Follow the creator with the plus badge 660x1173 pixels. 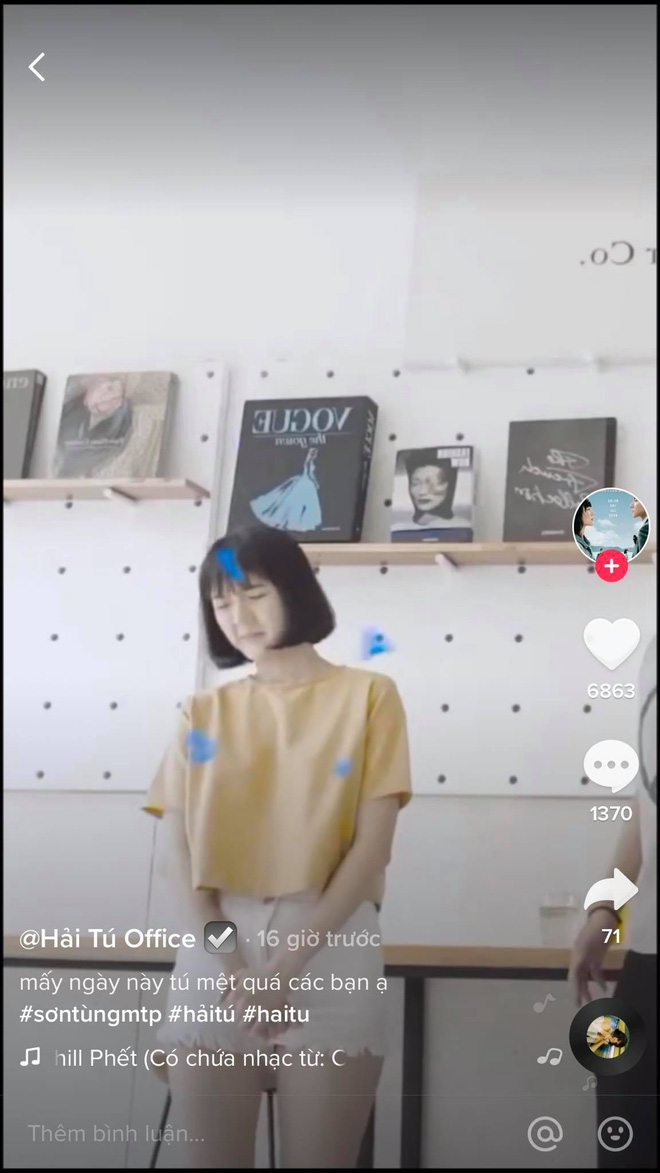pyautogui.click(x=611, y=566)
